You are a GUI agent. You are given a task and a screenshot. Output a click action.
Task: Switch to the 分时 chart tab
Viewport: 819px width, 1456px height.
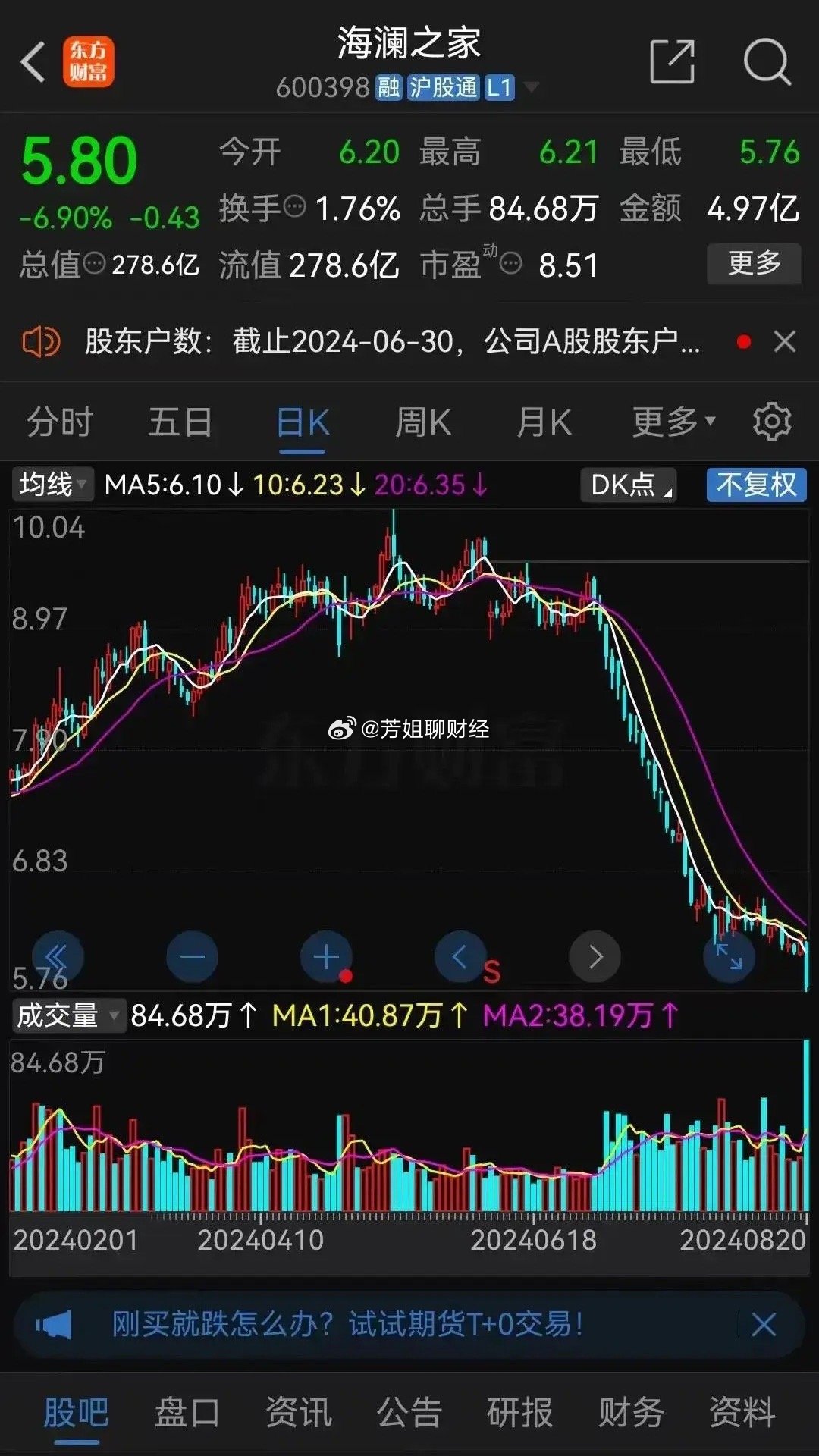pyautogui.click(x=59, y=422)
